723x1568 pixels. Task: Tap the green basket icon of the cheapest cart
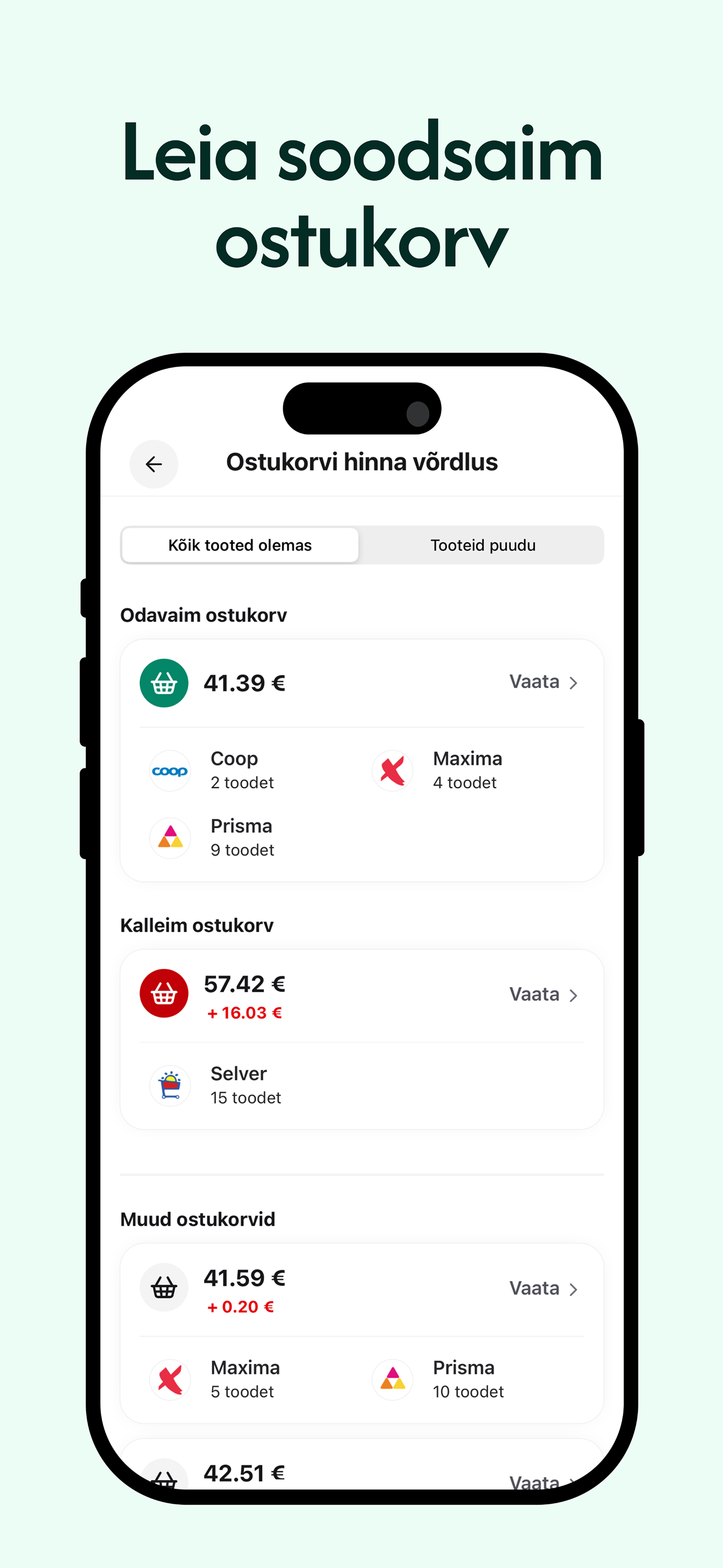tap(164, 683)
